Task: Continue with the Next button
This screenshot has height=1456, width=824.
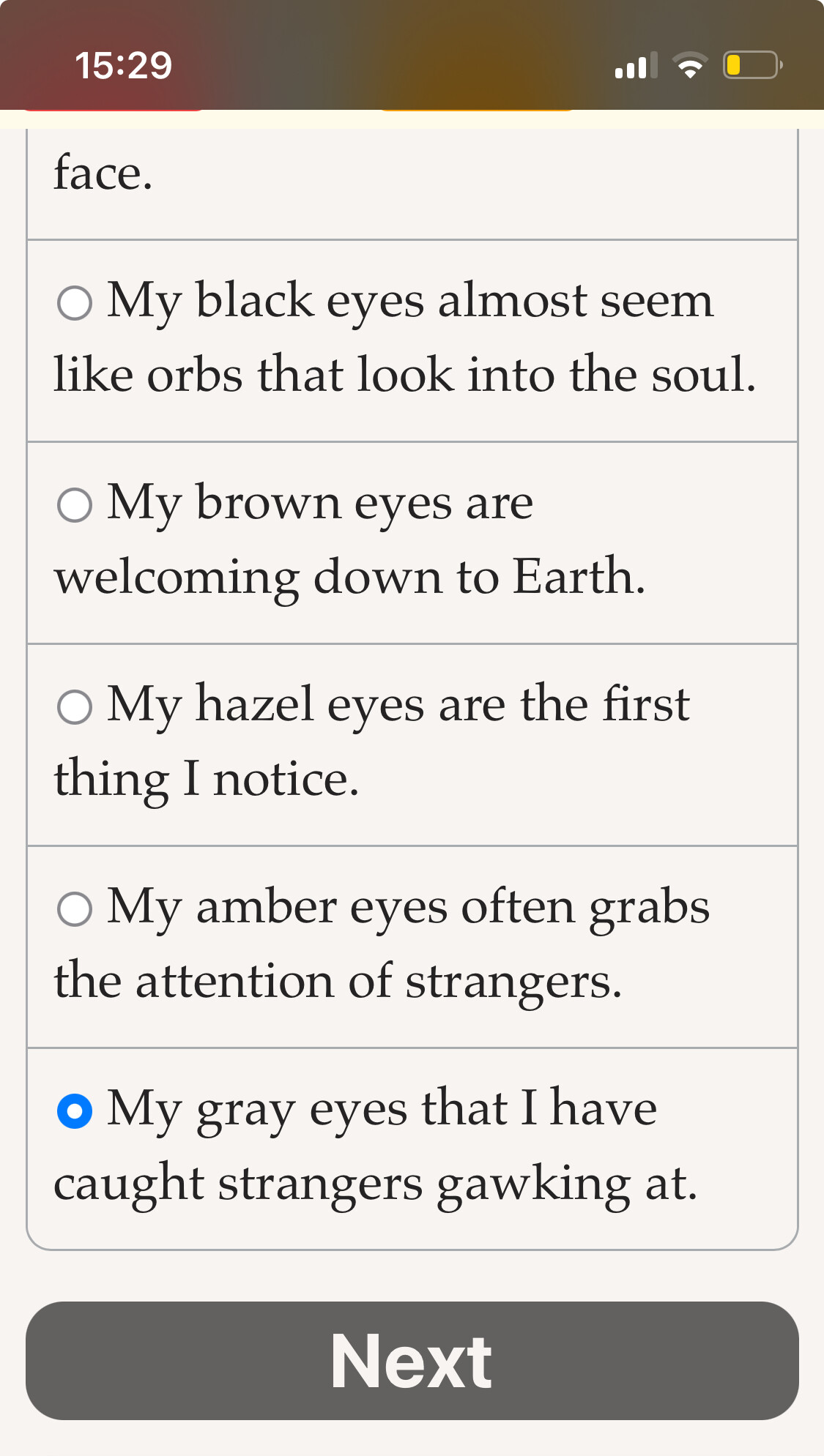Action: (x=412, y=1361)
